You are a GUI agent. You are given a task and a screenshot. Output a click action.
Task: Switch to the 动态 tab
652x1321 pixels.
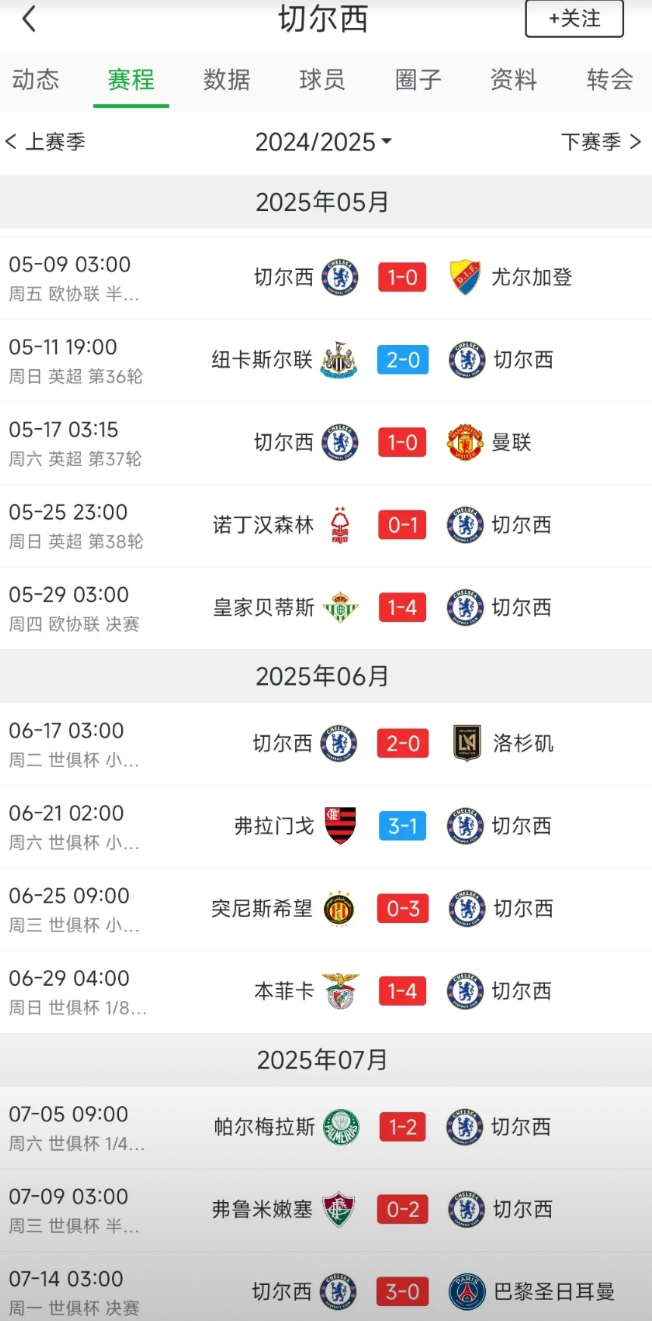36,80
